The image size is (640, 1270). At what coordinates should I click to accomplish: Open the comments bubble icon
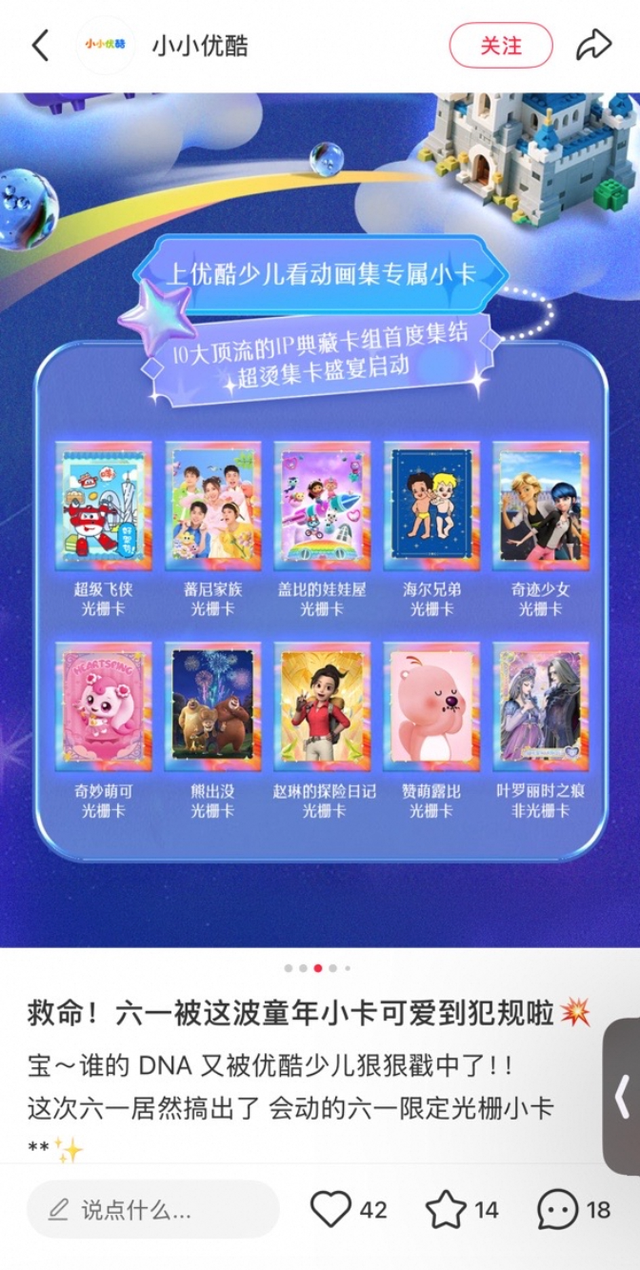click(x=558, y=1210)
